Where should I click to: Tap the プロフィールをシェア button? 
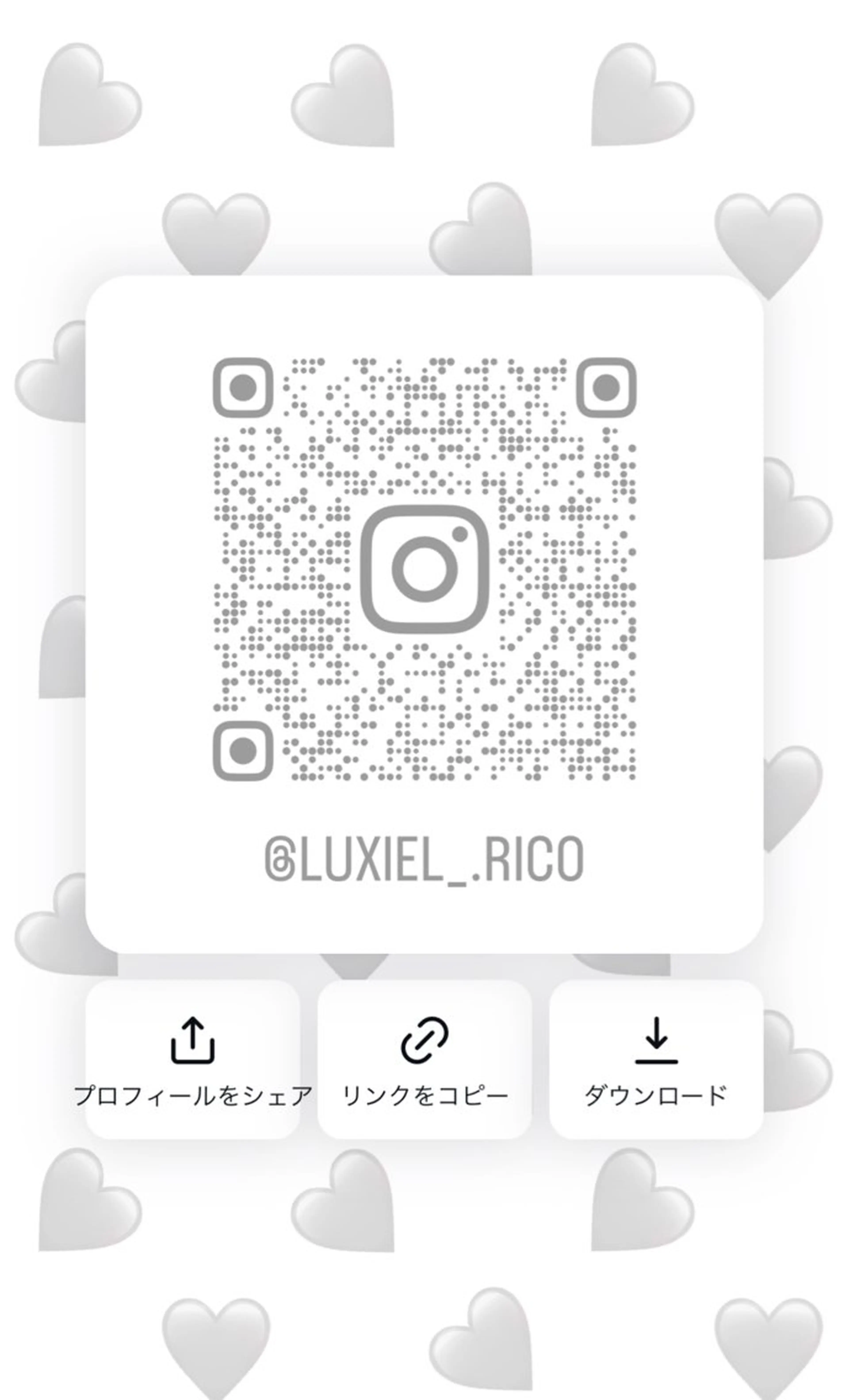click(x=193, y=1060)
